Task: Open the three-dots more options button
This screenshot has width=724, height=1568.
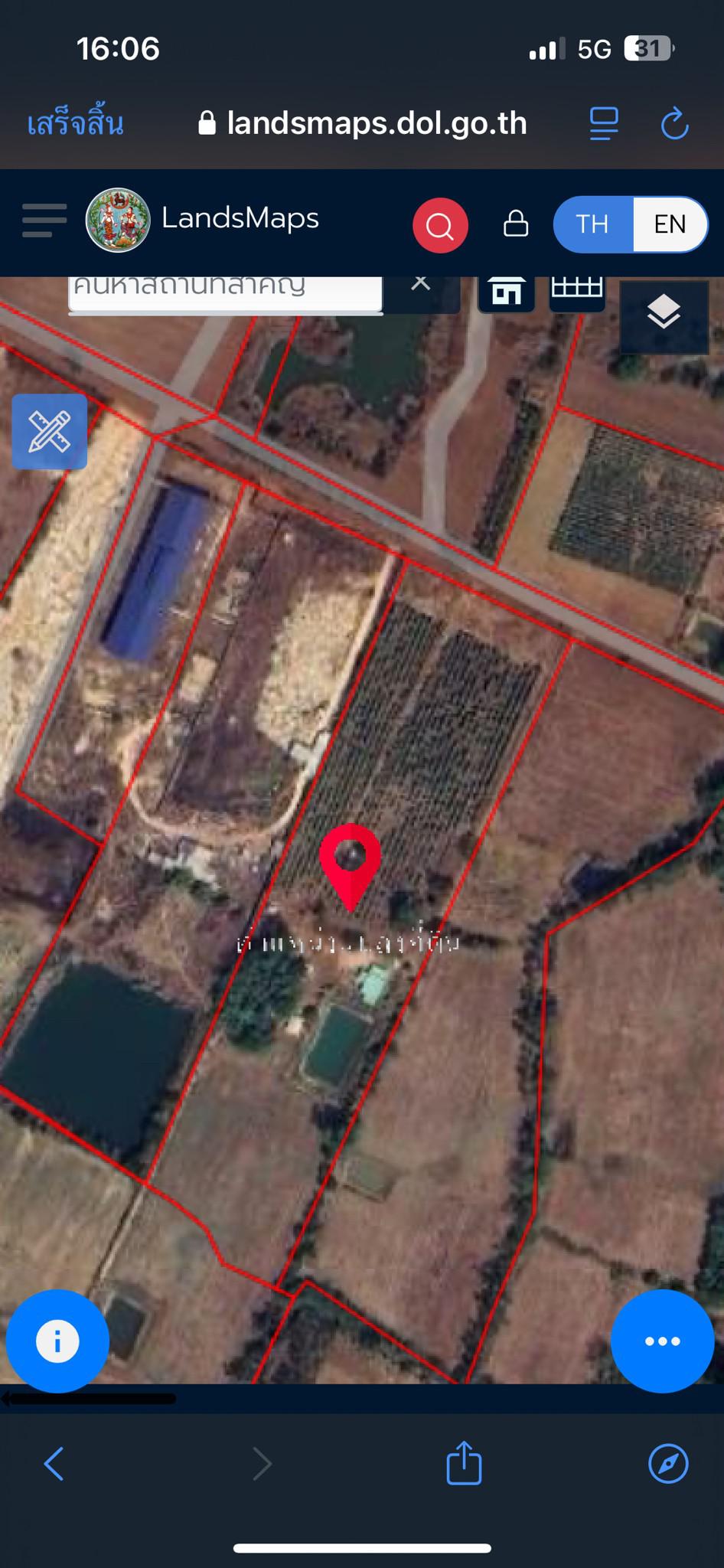Action: point(663,1341)
